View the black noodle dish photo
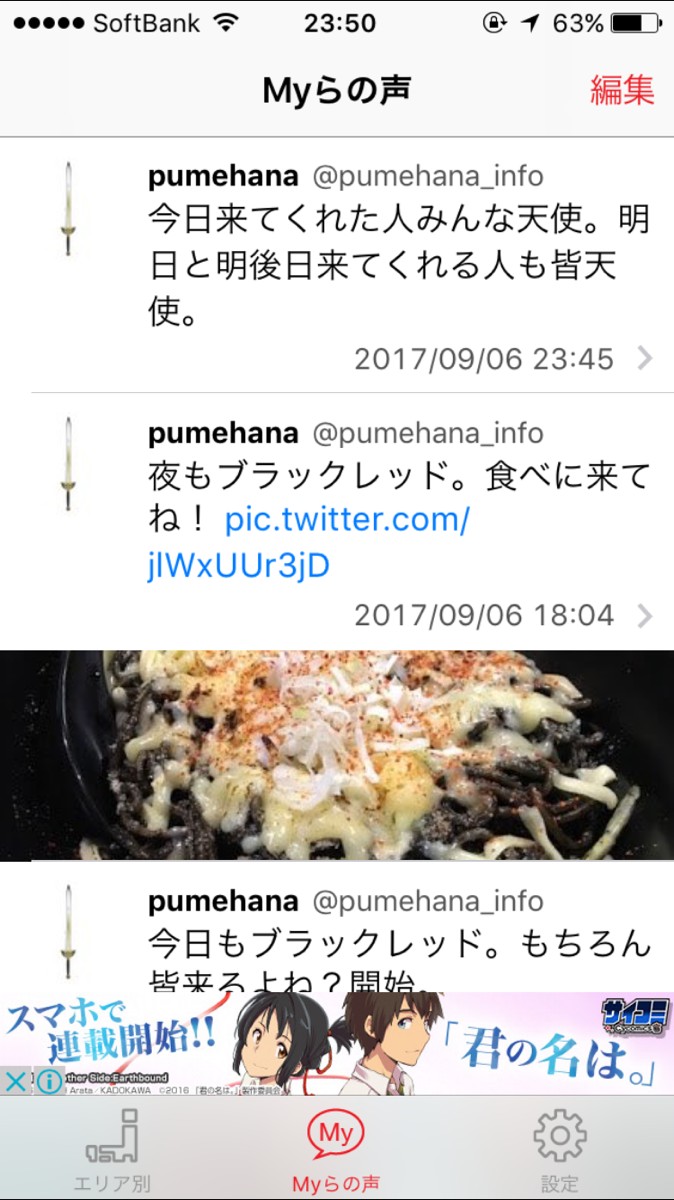Screen dimensions: 674x1200 337,755
